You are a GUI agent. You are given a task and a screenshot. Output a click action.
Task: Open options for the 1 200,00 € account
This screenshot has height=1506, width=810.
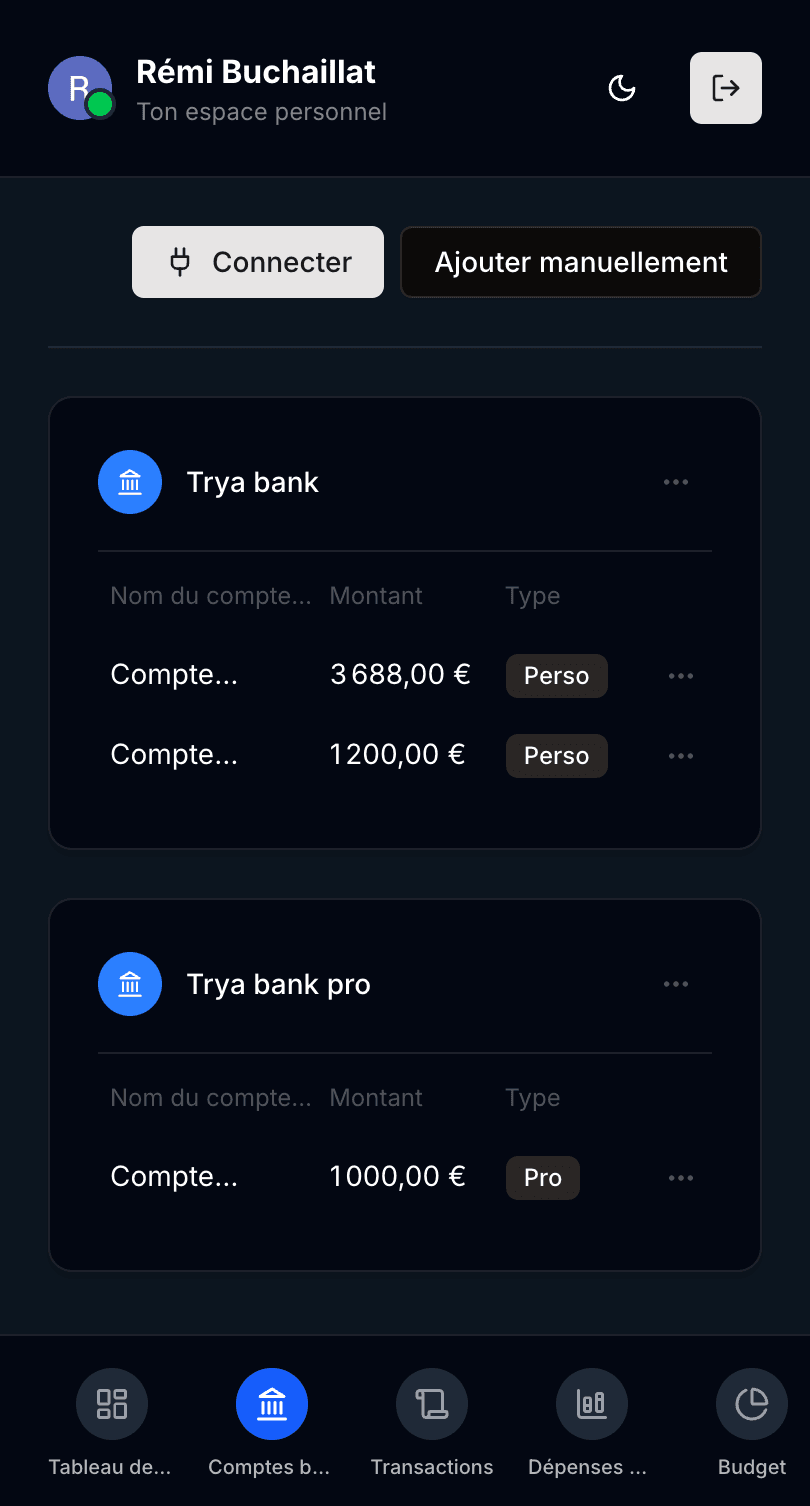(x=681, y=756)
